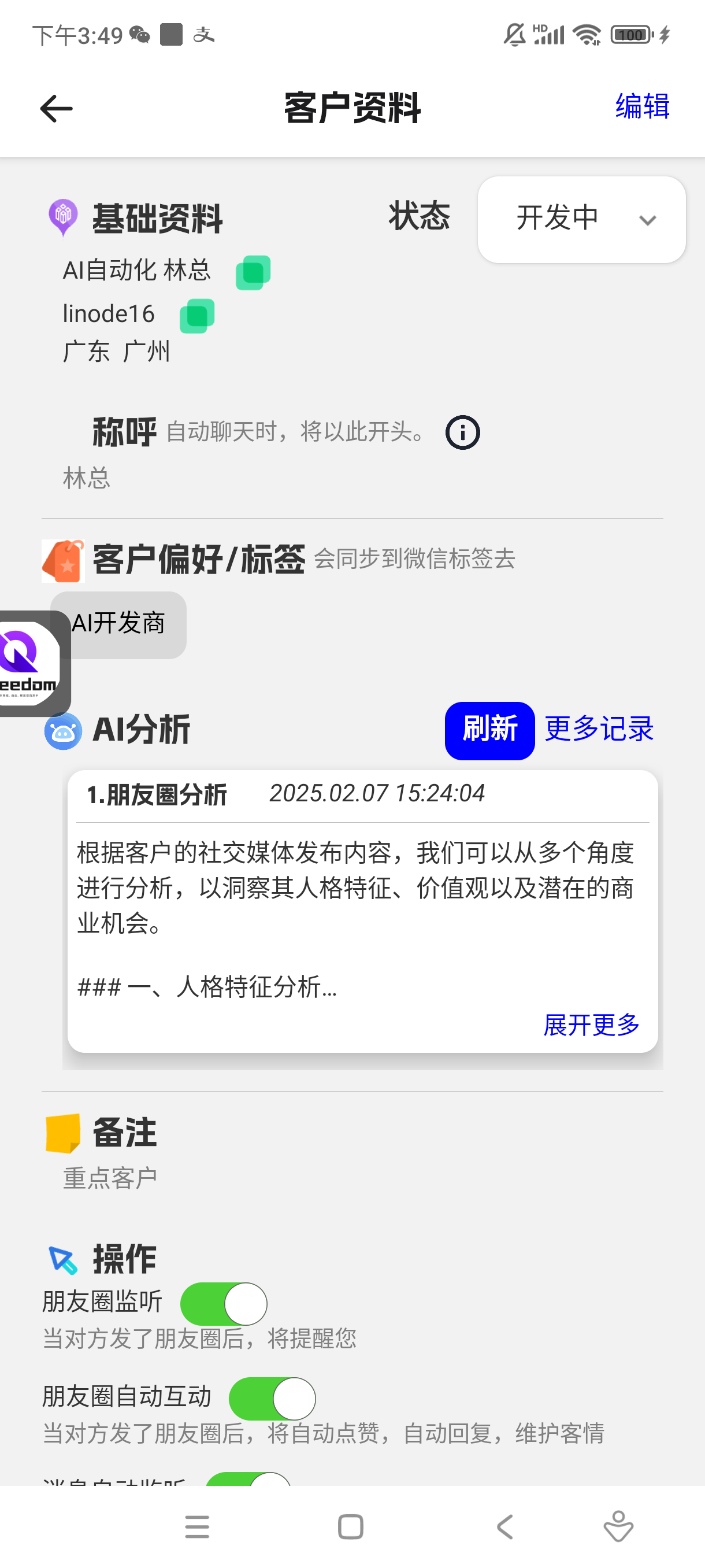This screenshot has height=1568, width=705.
Task: Expand analysis with 展开更多
Action: point(591,1025)
